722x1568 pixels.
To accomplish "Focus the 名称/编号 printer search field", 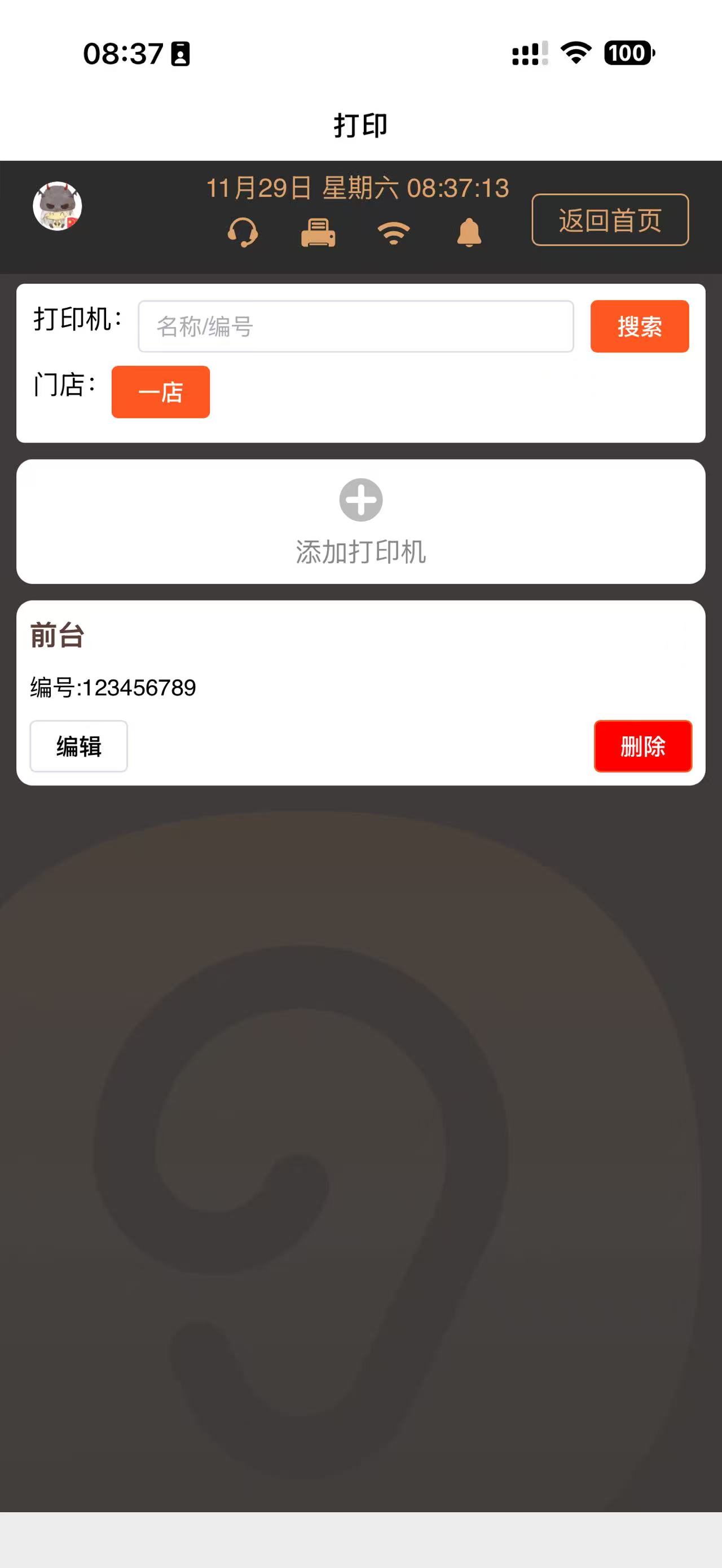I will (355, 326).
